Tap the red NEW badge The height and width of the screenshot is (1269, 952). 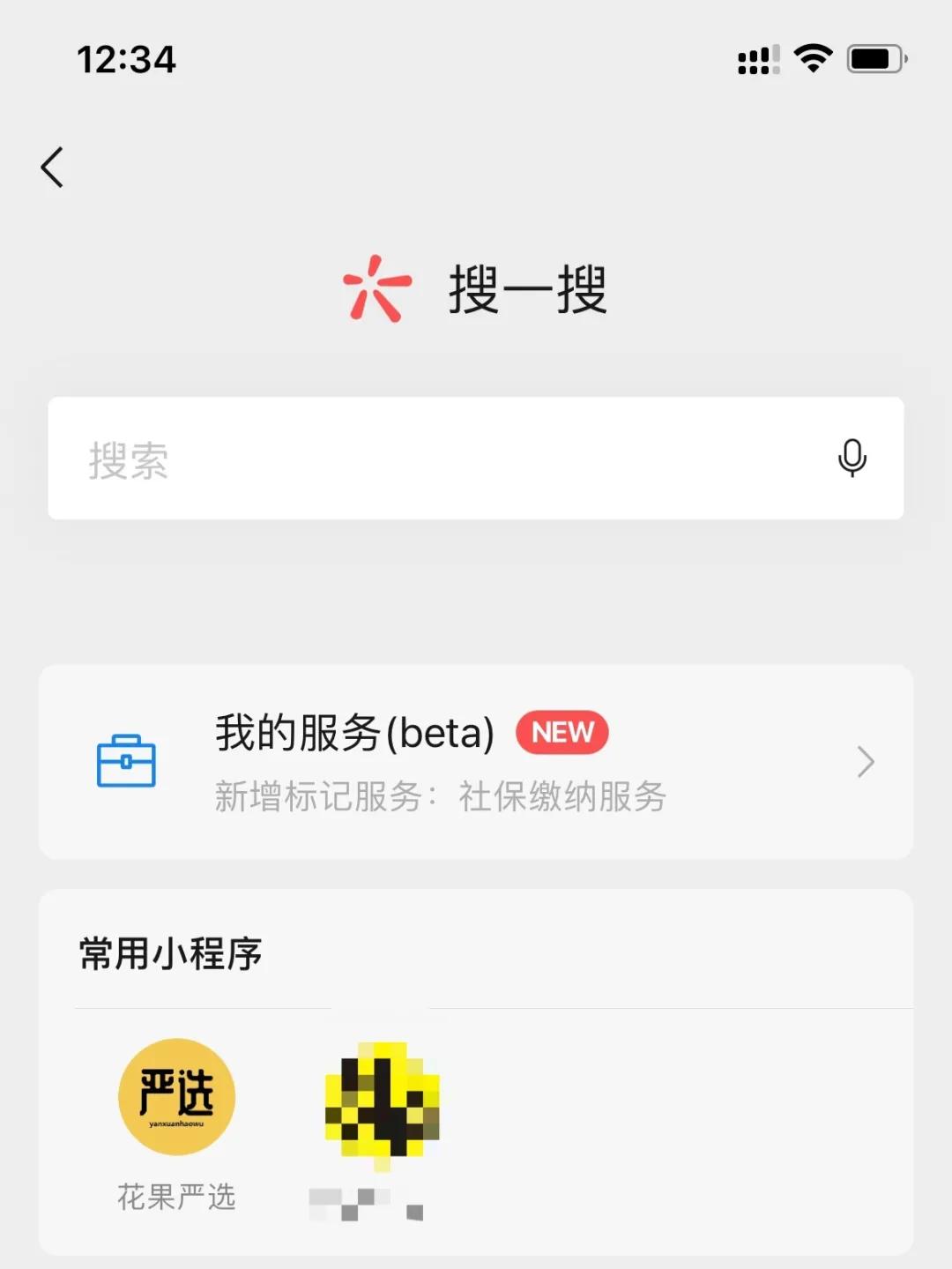point(562,732)
